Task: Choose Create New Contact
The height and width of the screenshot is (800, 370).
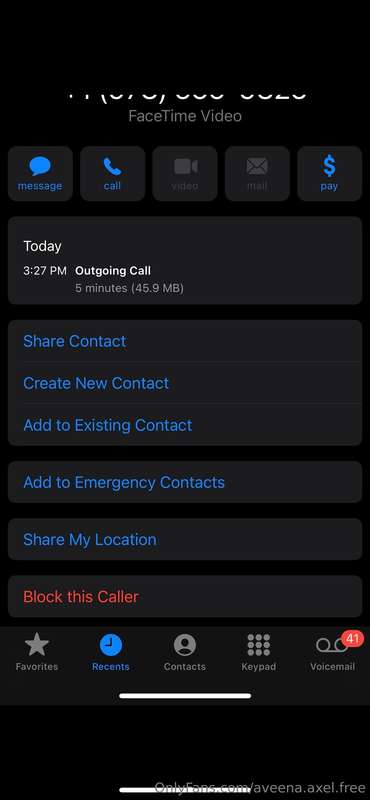Action: [x=185, y=383]
